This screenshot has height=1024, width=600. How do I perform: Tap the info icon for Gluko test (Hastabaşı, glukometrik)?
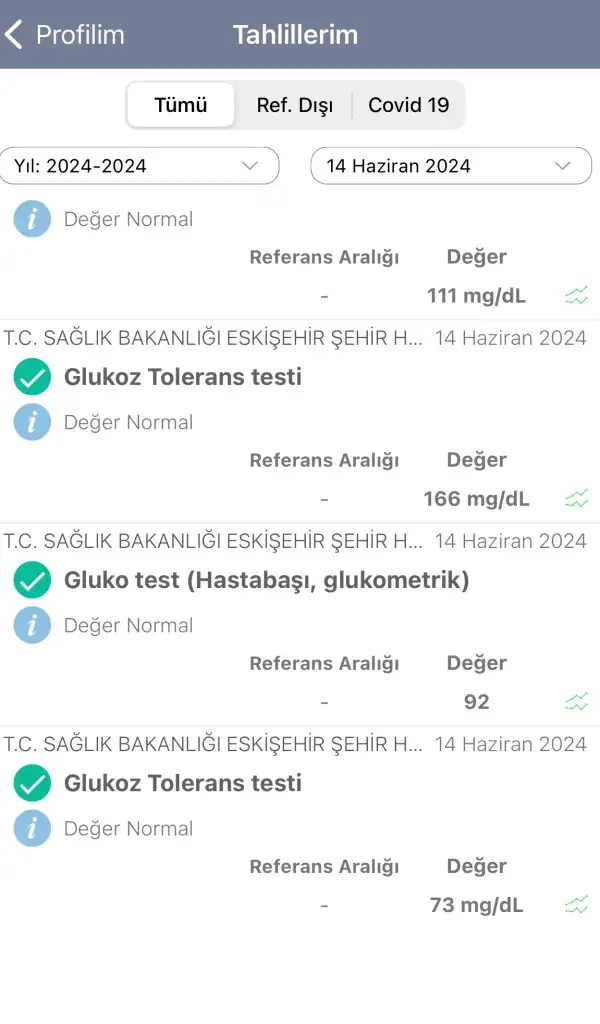point(32,625)
